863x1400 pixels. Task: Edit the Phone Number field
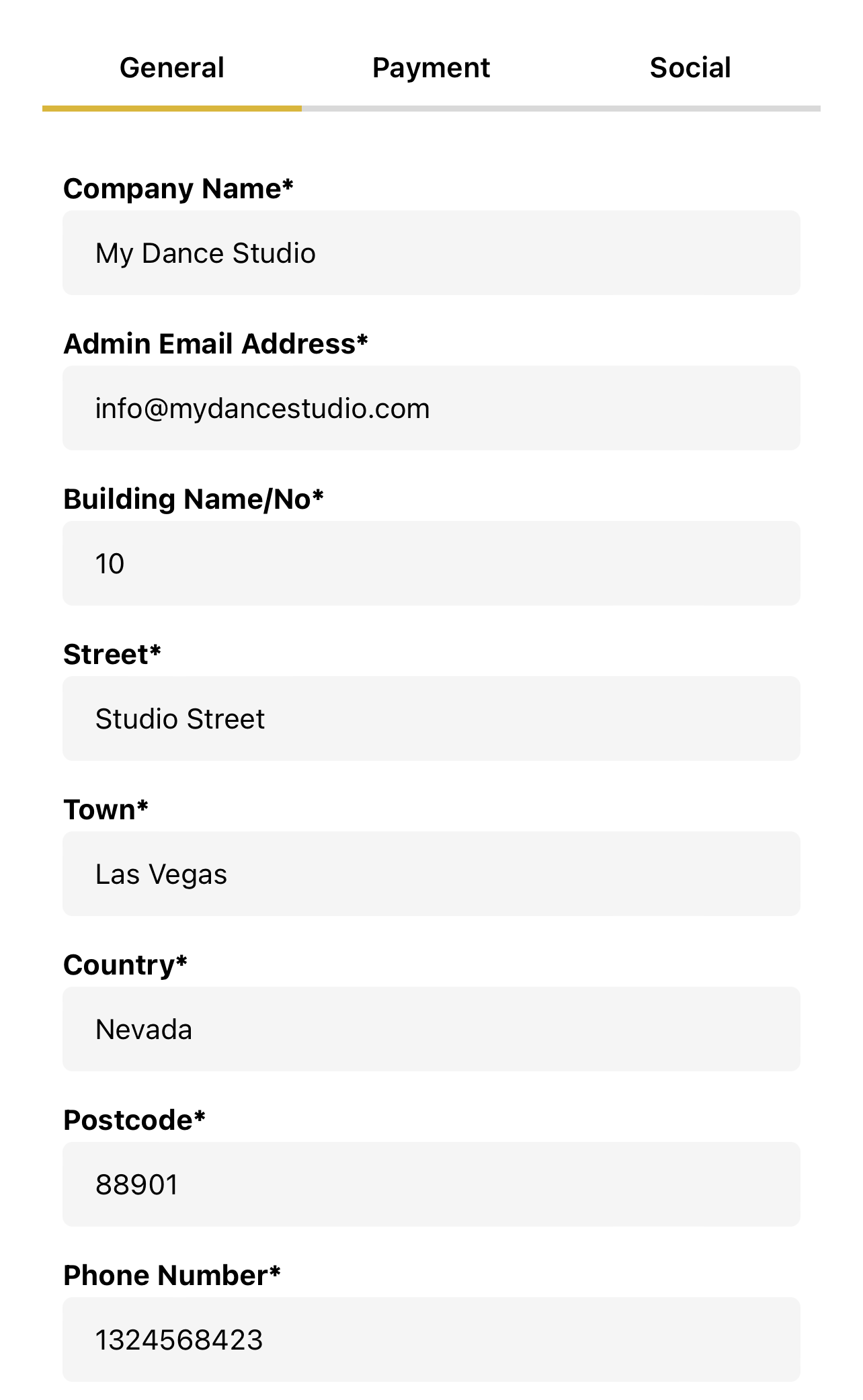pyautogui.click(x=431, y=1340)
